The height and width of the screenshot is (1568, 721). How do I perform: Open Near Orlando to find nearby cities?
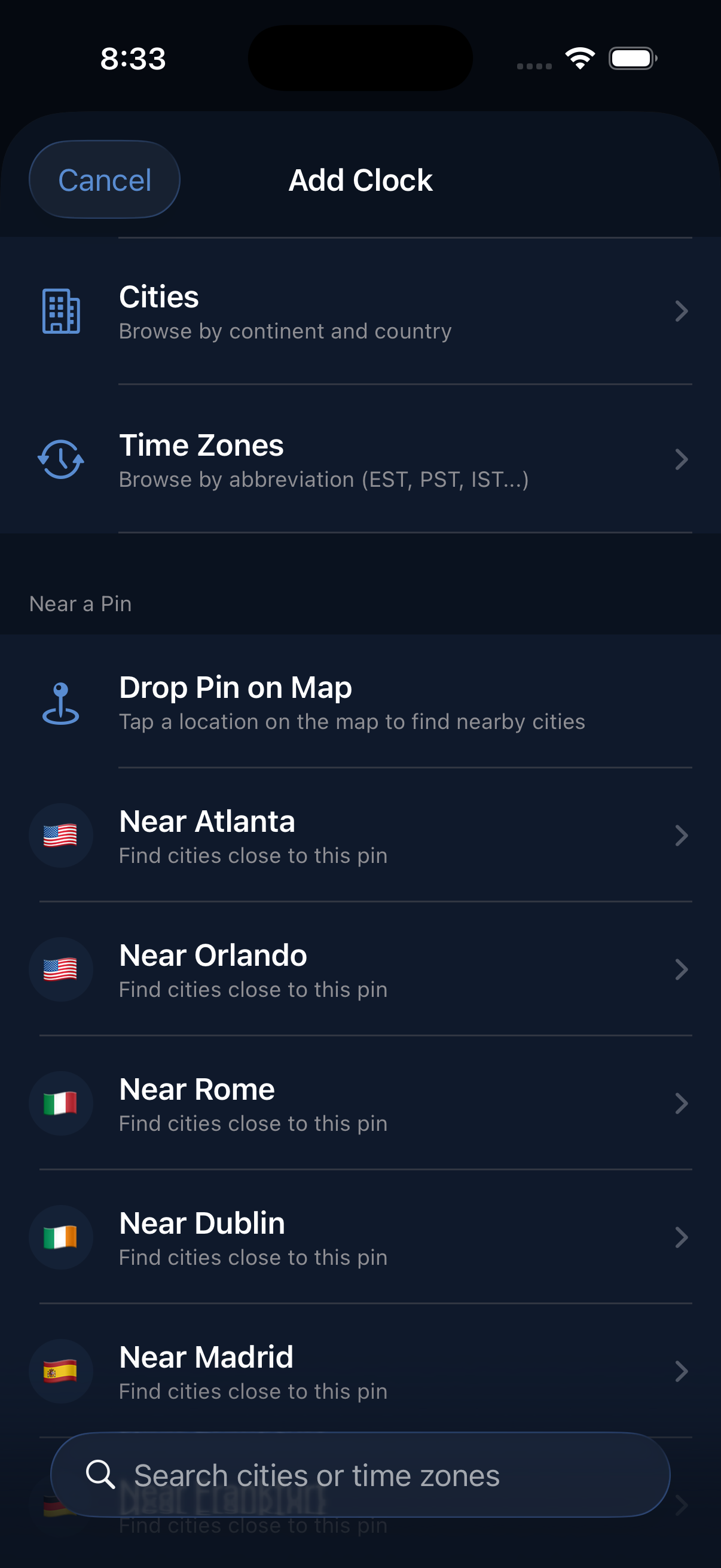click(x=360, y=969)
